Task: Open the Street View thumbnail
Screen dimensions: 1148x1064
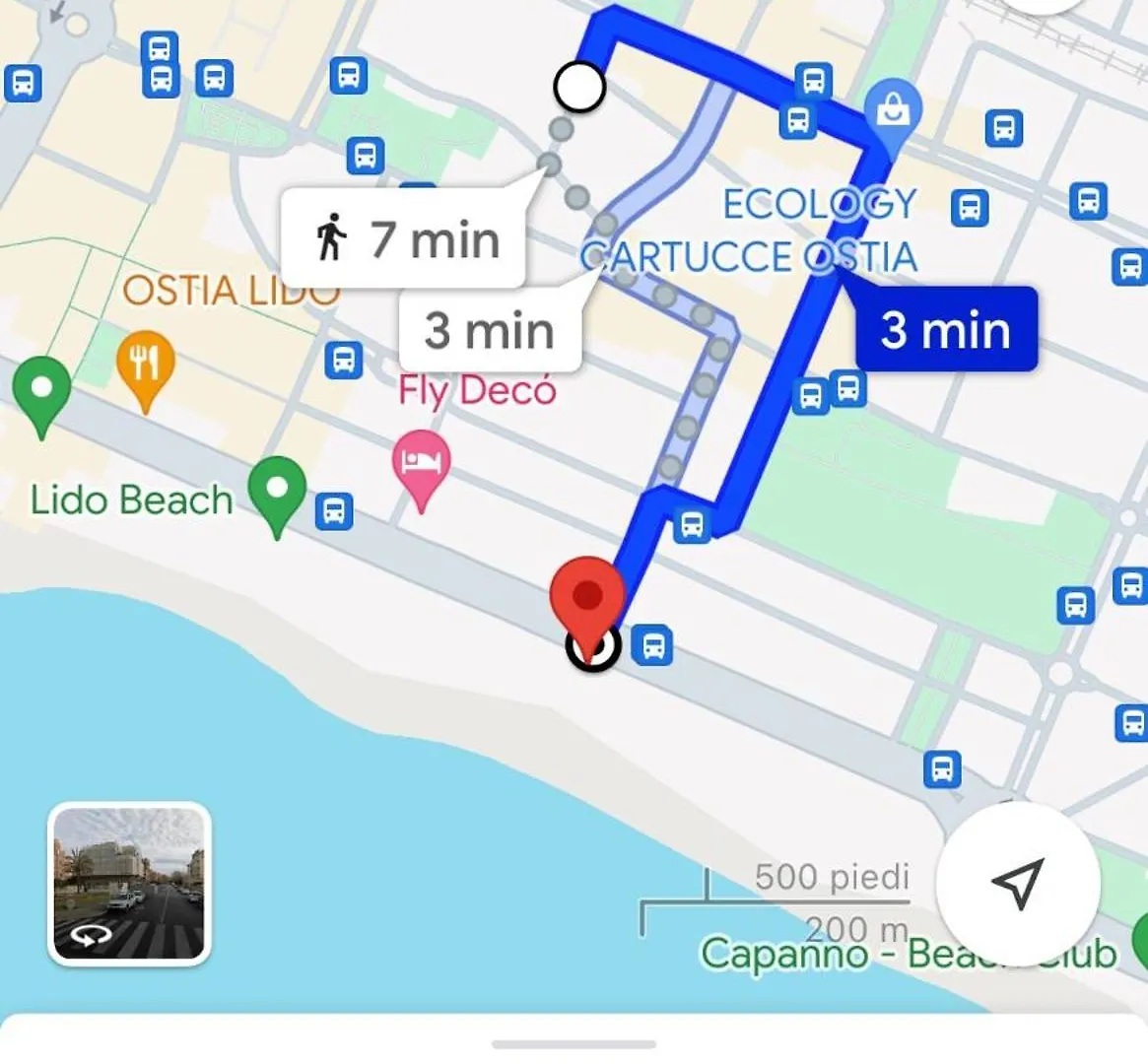Action: (x=129, y=883)
